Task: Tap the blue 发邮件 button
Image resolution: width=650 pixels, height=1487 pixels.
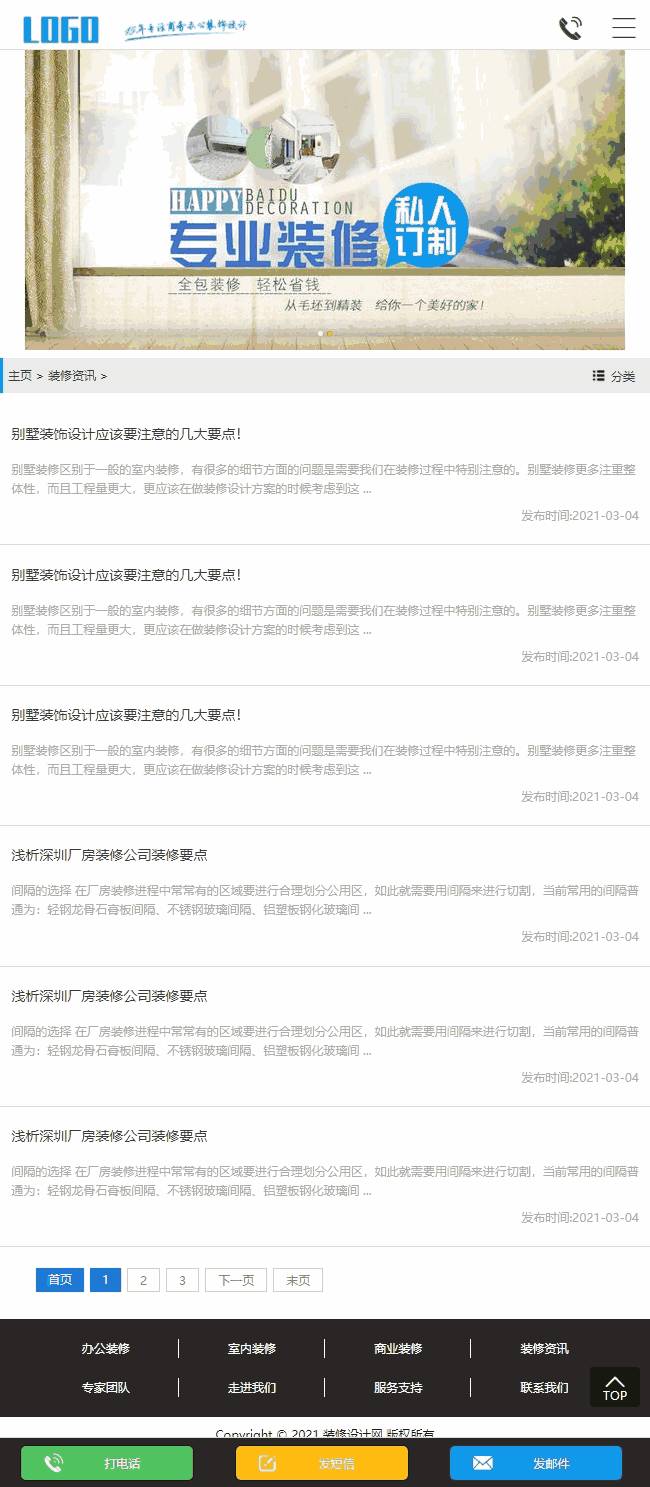Action: point(536,1463)
